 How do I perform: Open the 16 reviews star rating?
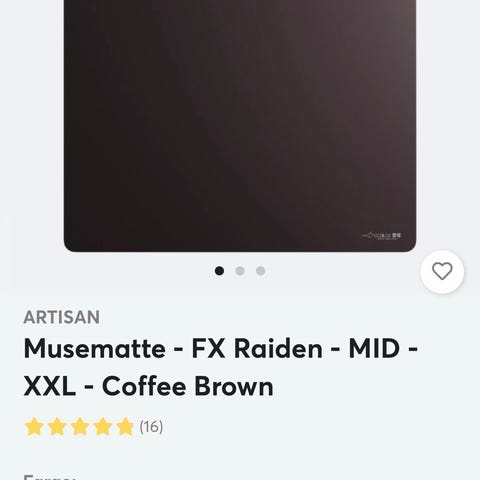pyautogui.click(x=94, y=427)
